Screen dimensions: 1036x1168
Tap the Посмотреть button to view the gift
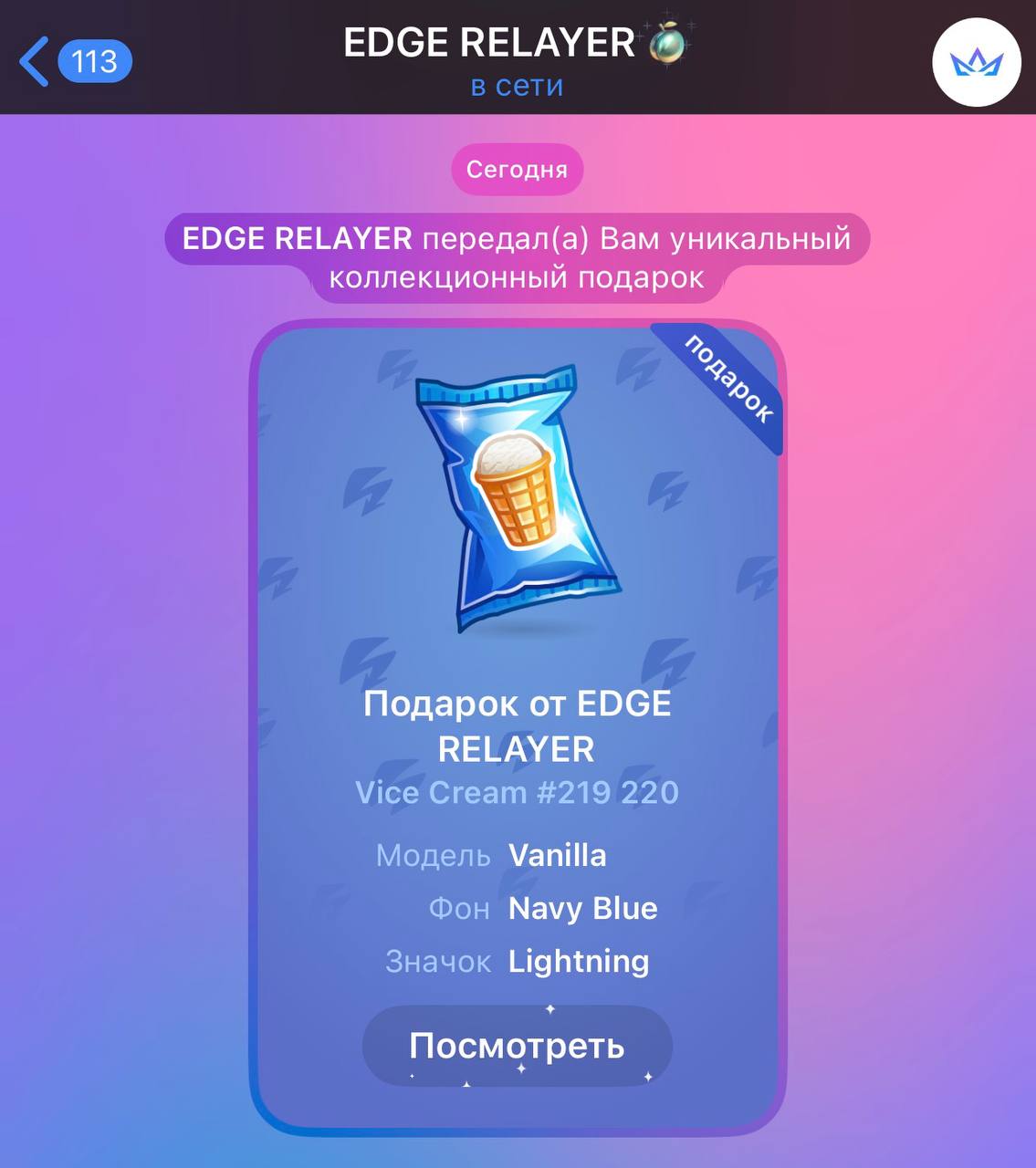[x=517, y=1046]
